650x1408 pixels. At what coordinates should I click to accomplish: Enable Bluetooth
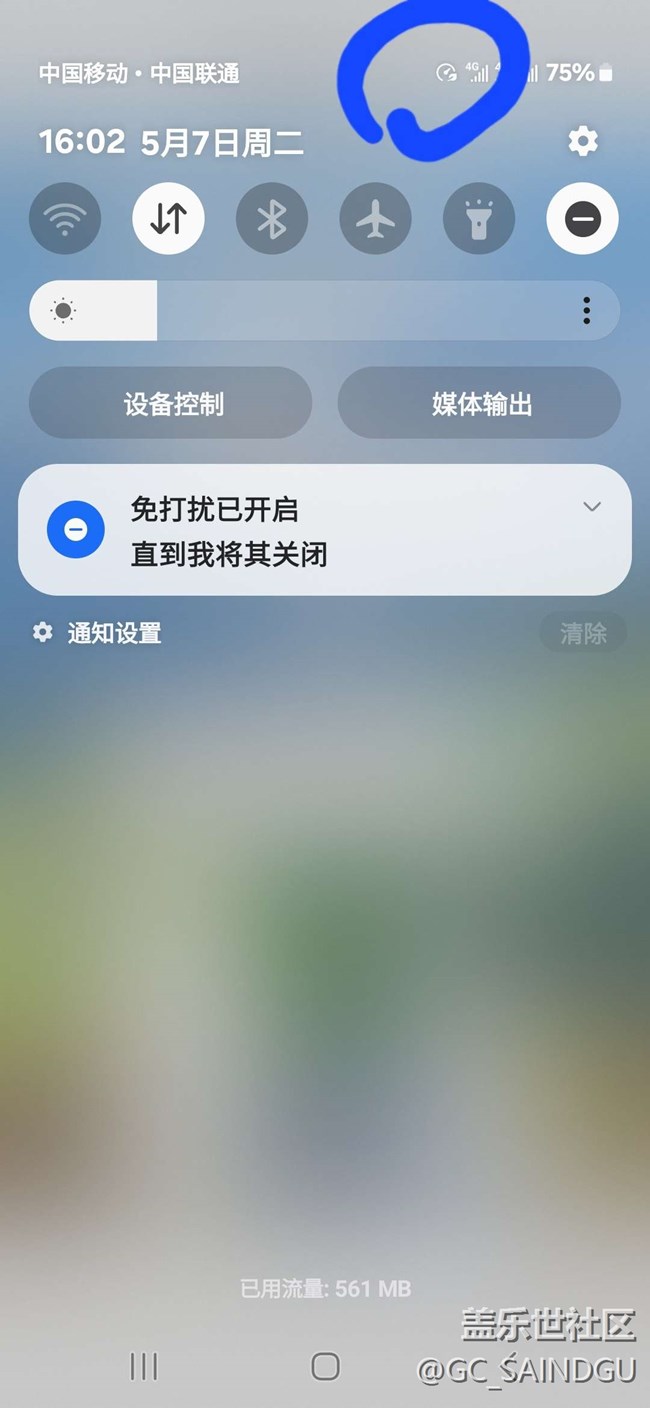click(272, 218)
